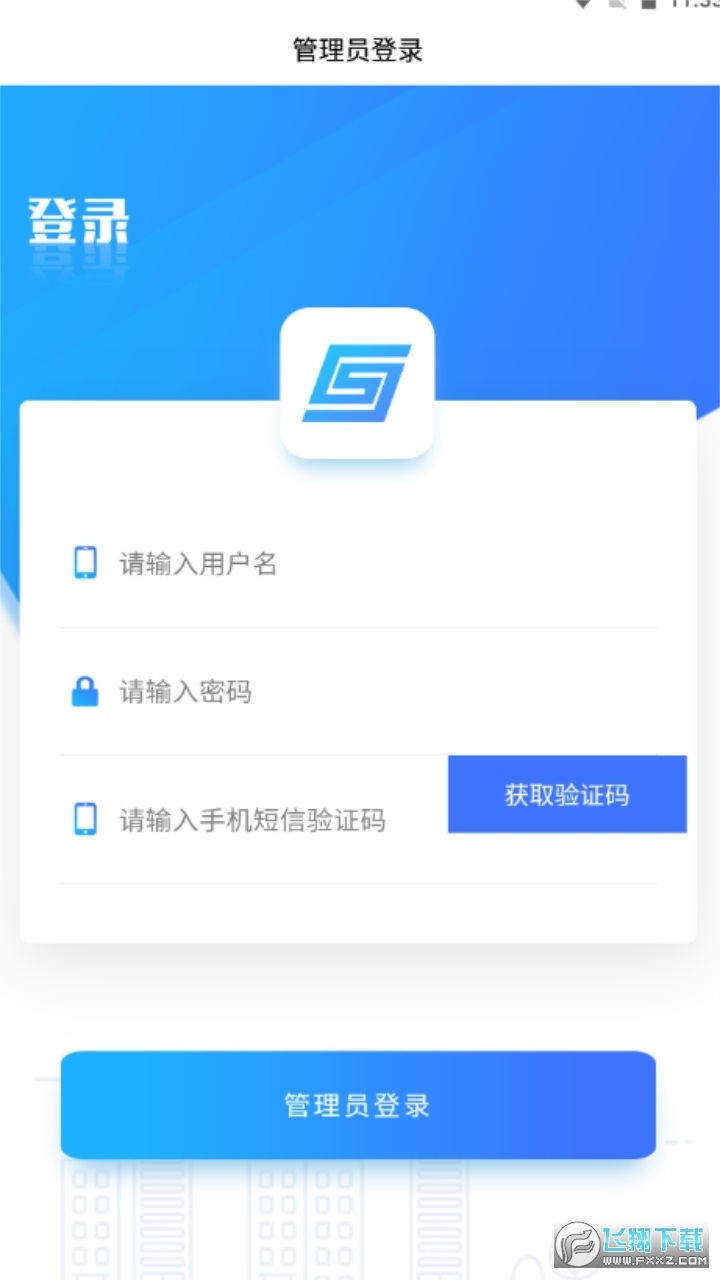This screenshot has width=720, height=1280.
Task: Click the phone icon beside the SMS code field
Action: click(84, 819)
